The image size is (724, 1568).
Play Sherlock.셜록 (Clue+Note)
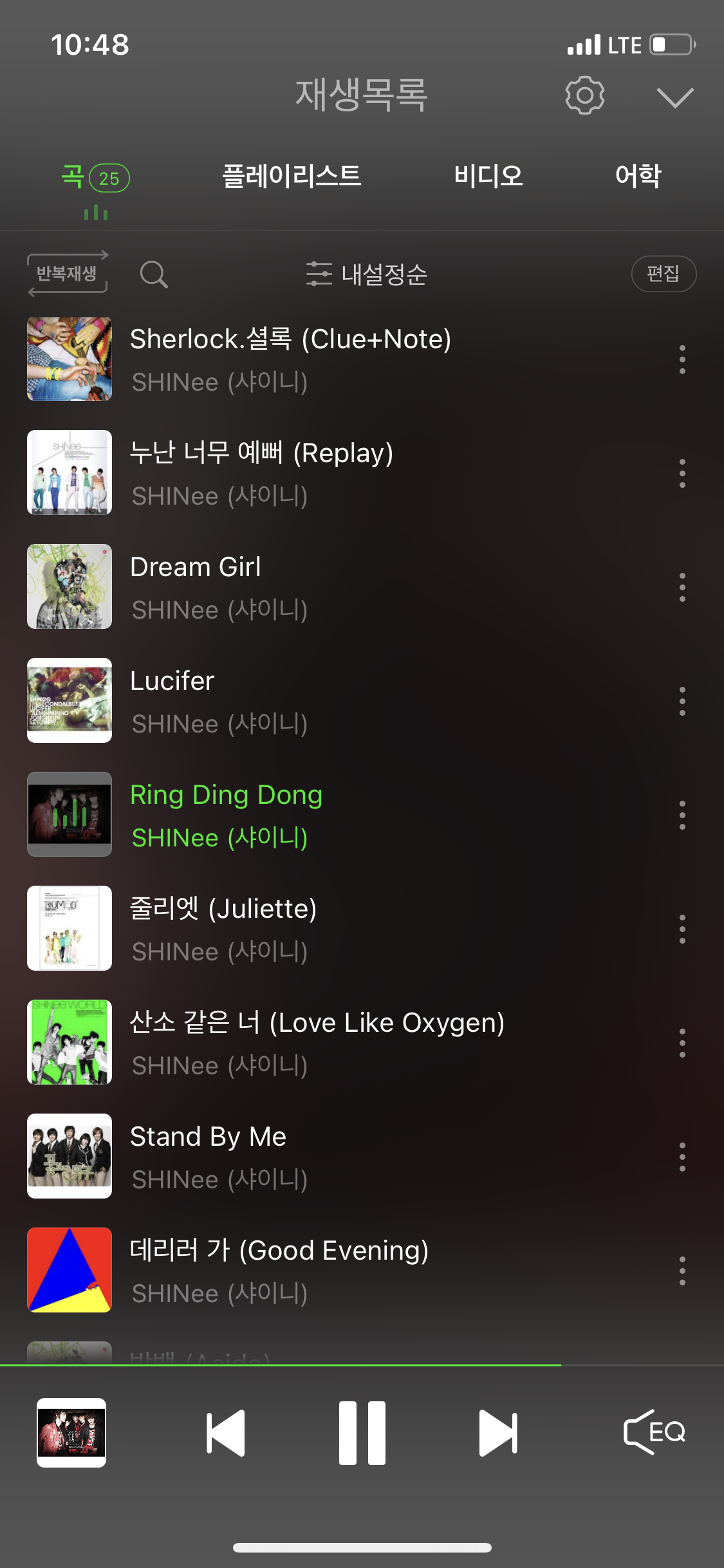click(x=291, y=340)
